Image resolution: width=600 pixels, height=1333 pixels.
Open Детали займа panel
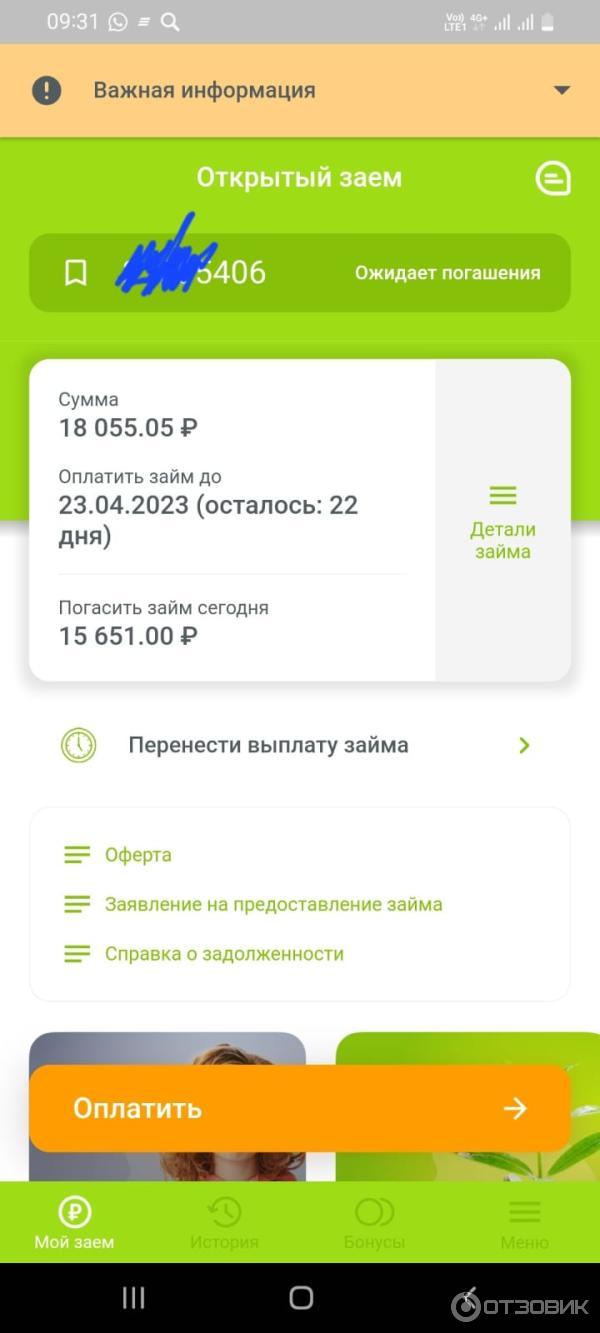tap(503, 521)
